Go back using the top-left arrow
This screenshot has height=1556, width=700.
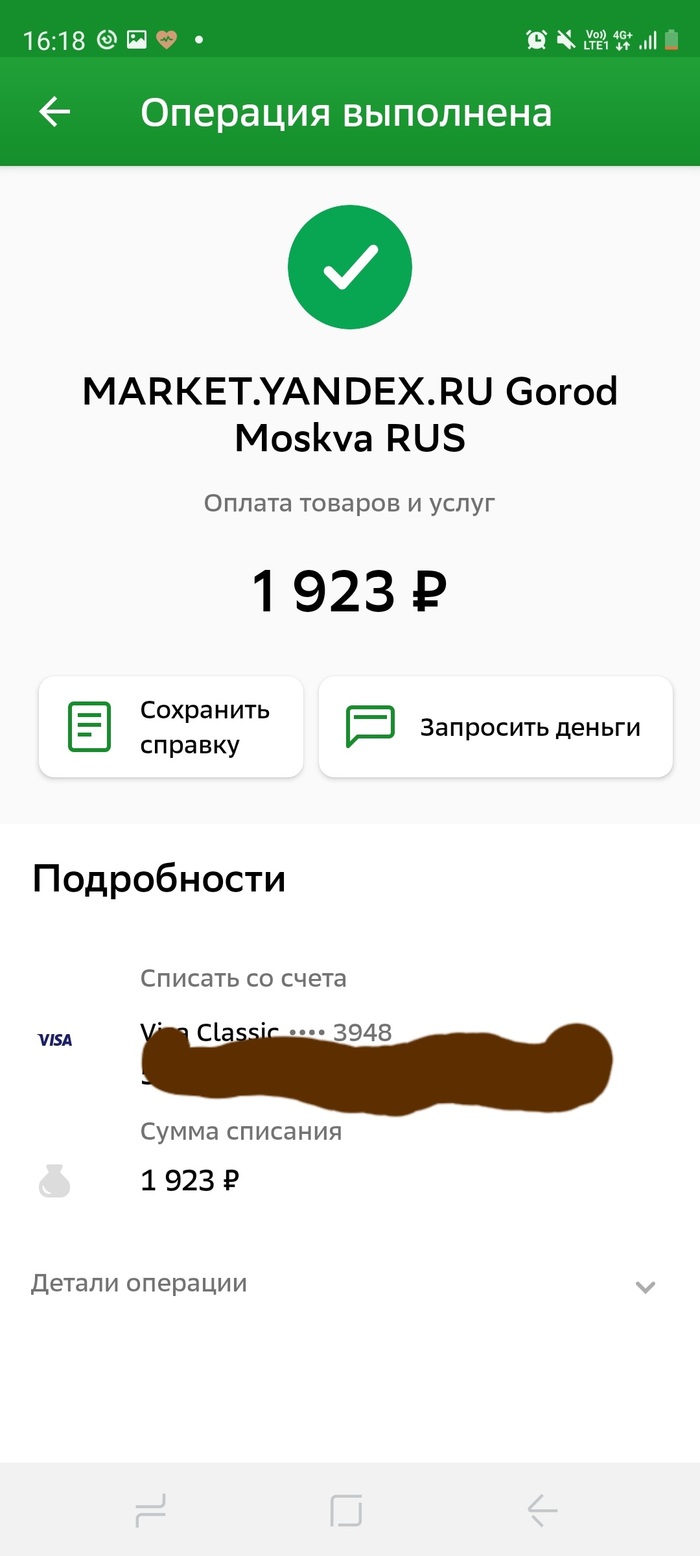point(55,112)
